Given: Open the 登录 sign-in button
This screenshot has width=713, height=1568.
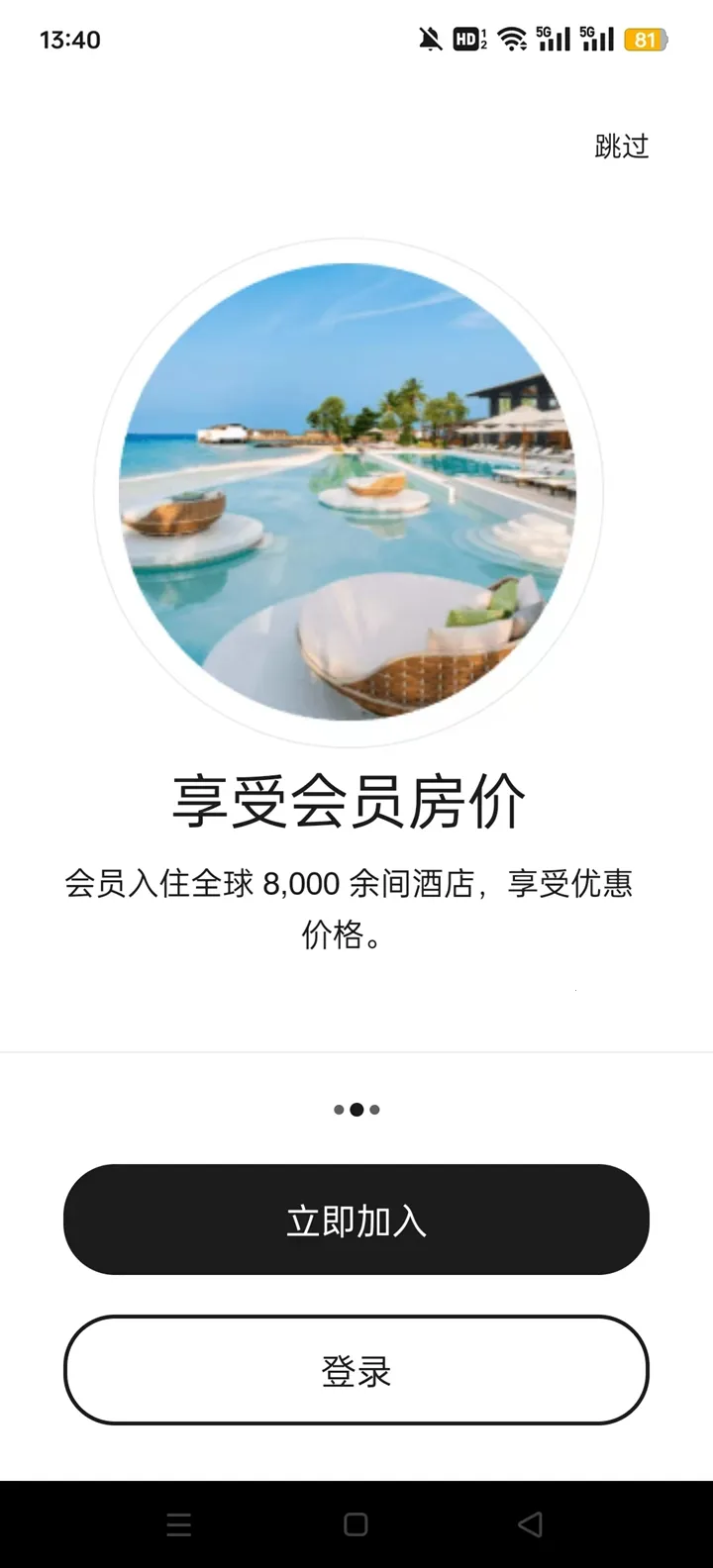Looking at the screenshot, I should tap(356, 1370).
